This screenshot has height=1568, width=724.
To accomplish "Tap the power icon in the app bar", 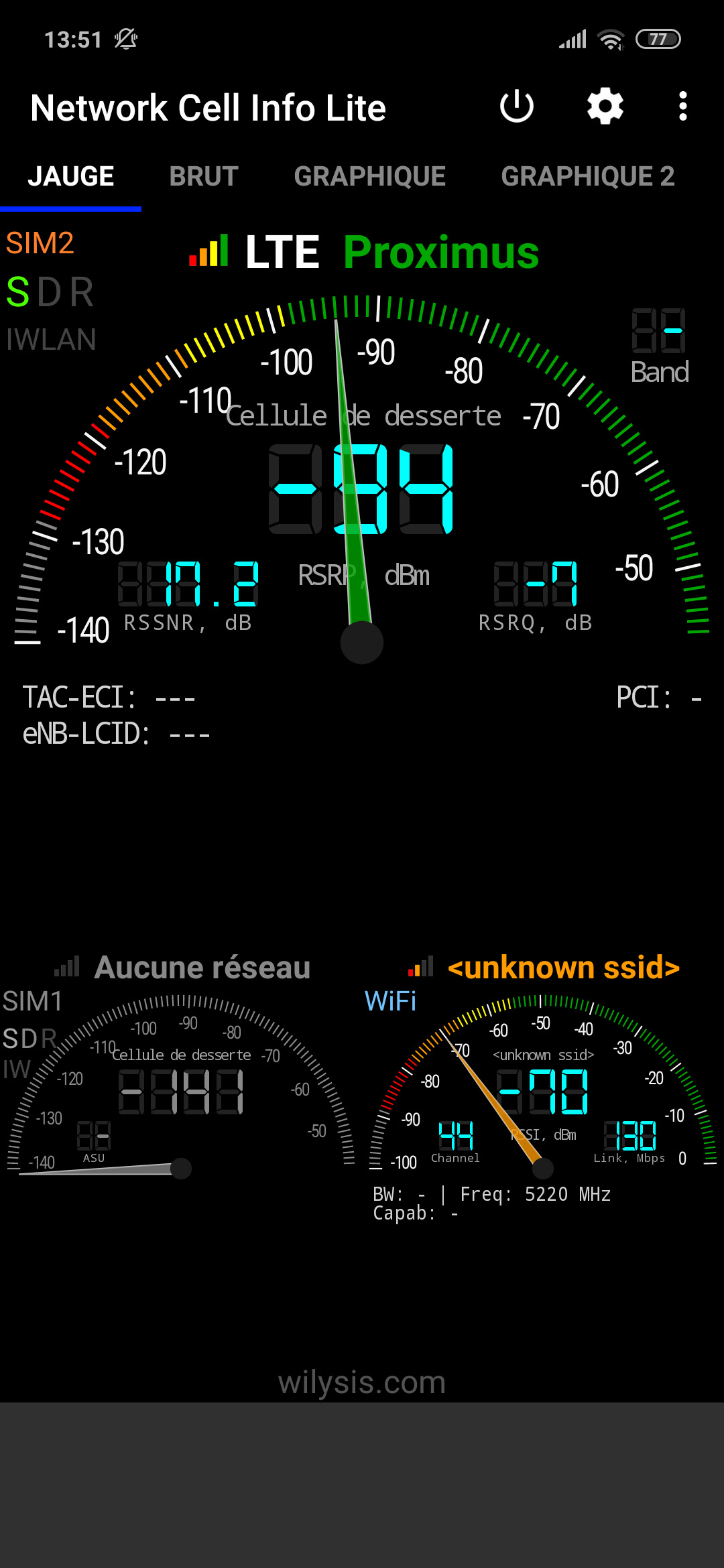I will point(516,107).
